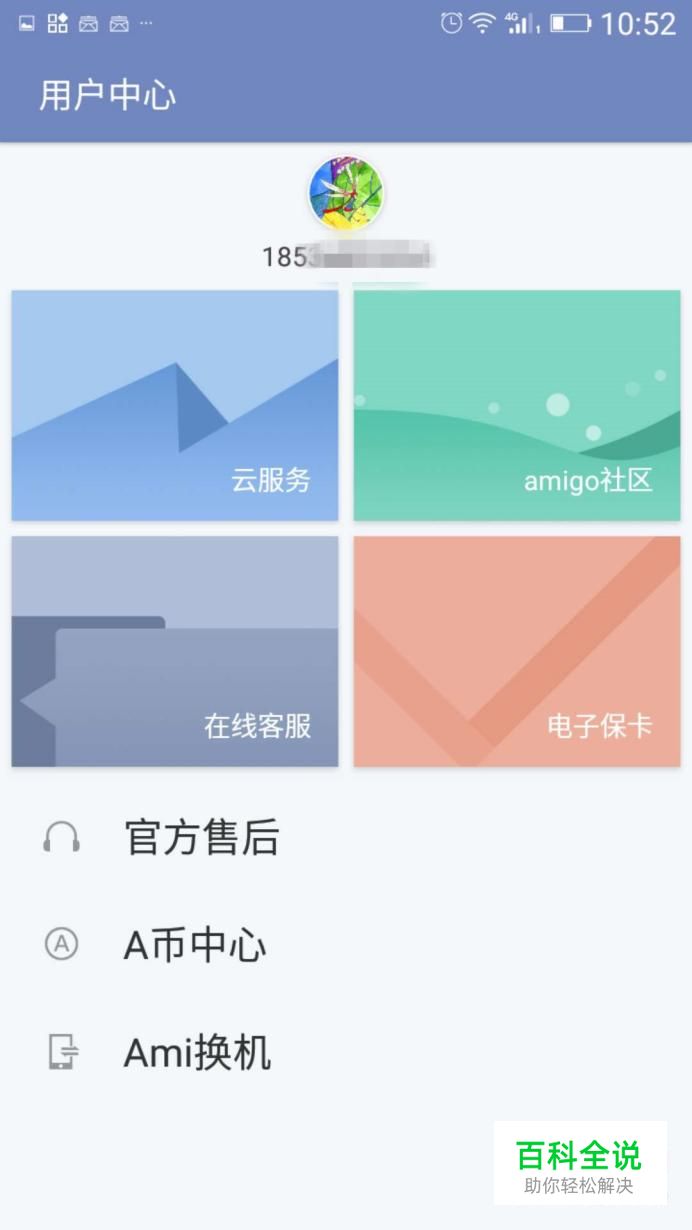
Task: Open the amigo社区 card
Action: 517,405
